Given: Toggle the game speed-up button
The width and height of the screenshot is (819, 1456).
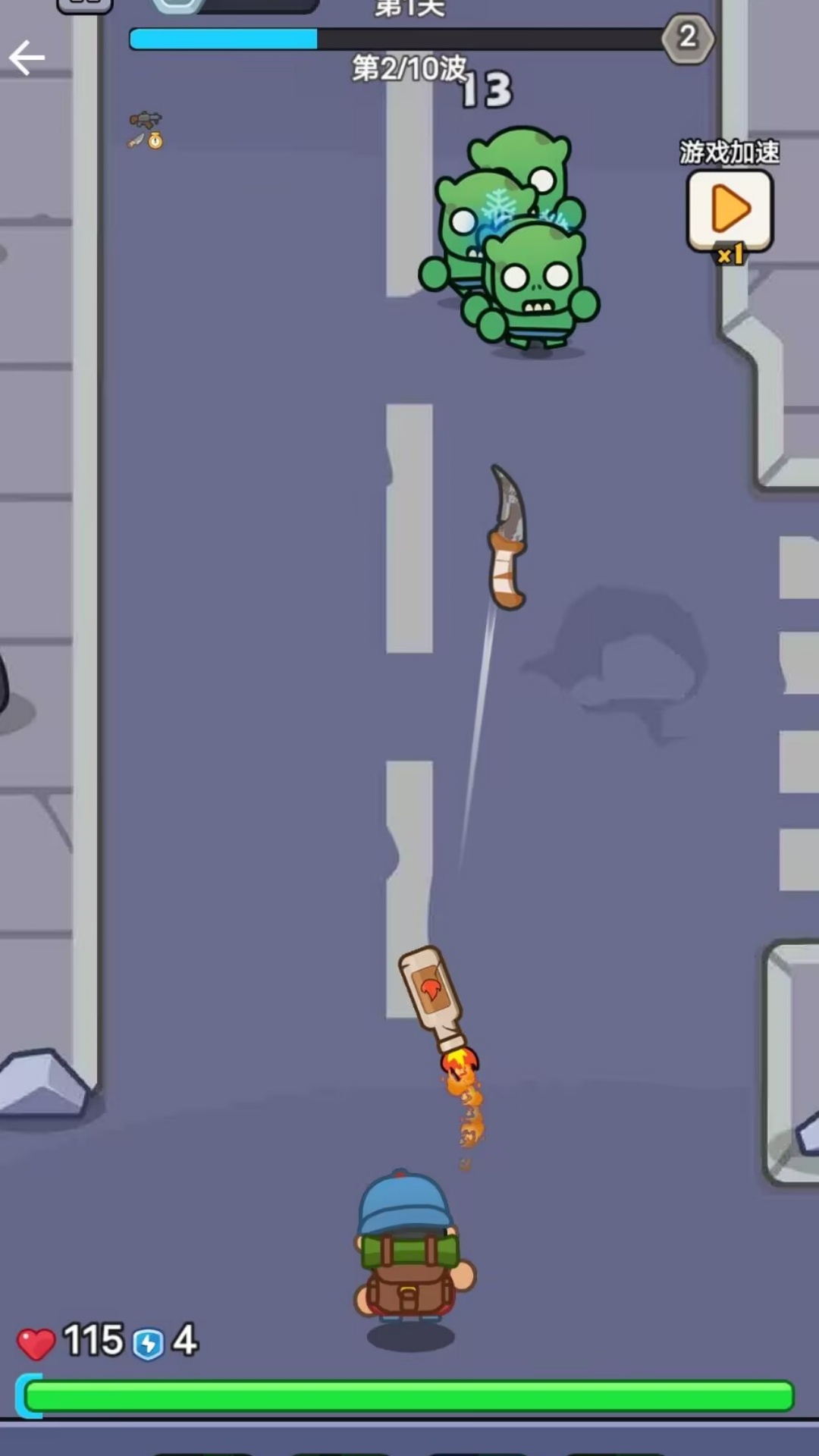Looking at the screenshot, I should 730,212.
